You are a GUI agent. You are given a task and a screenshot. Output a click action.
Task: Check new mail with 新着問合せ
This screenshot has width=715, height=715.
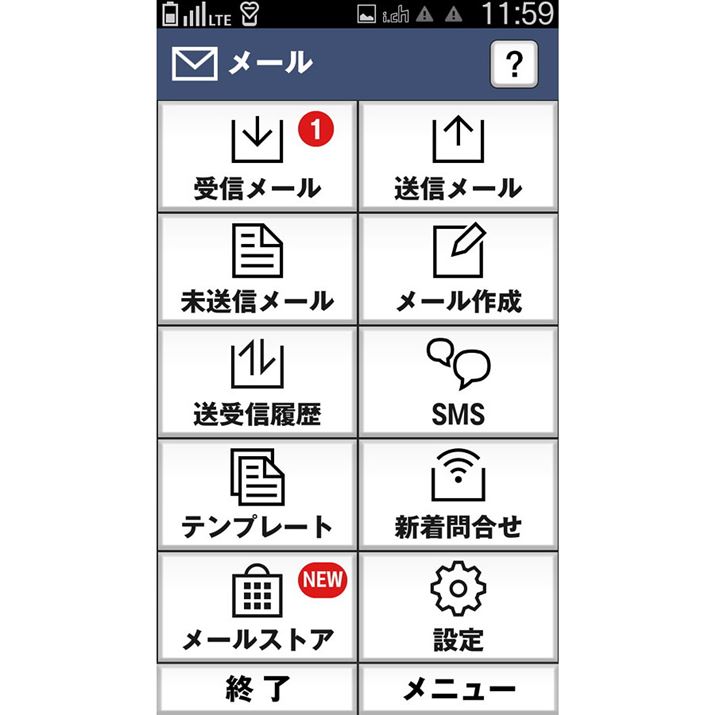pyautogui.click(x=457, y=495)
